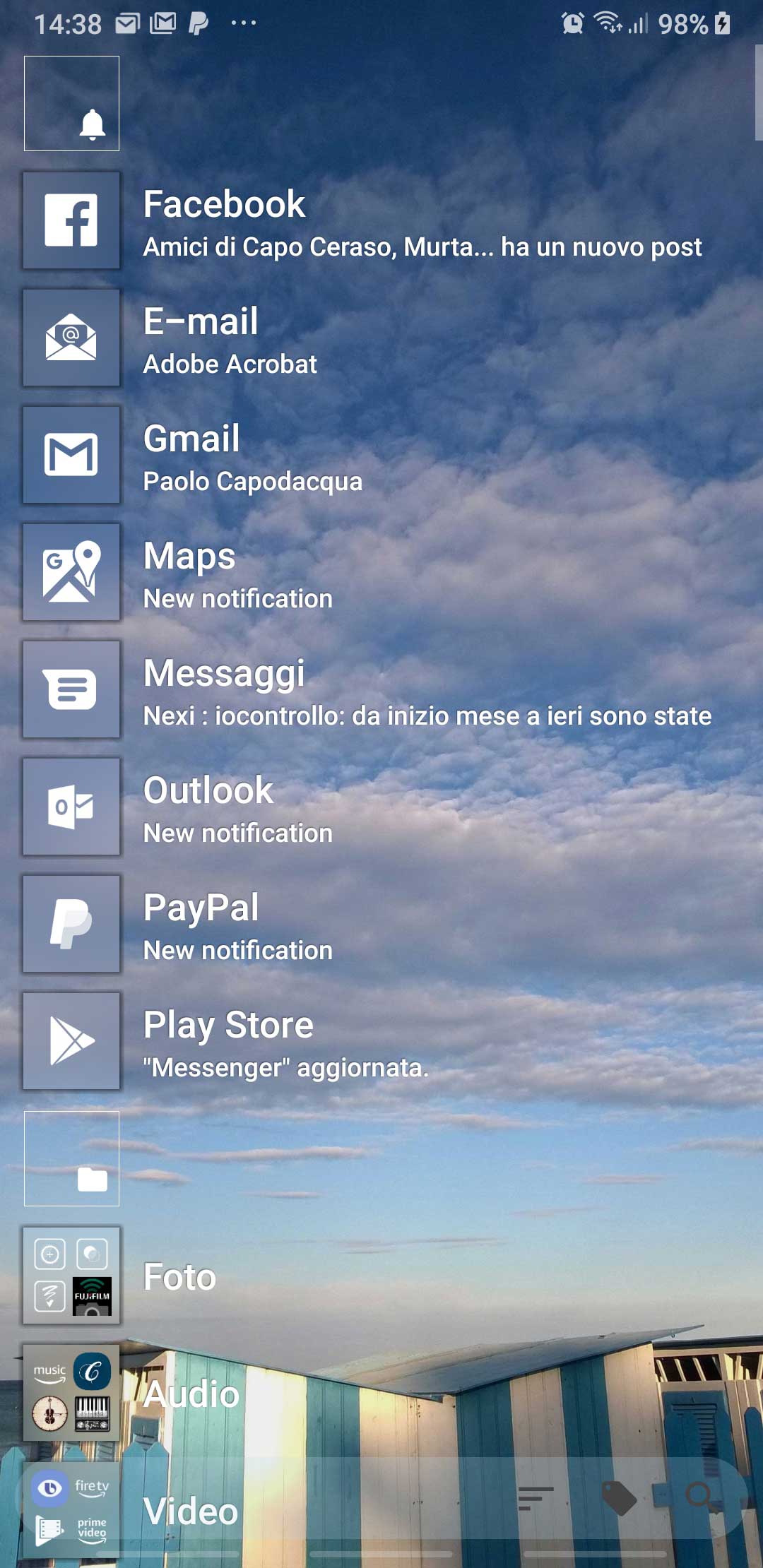Open Play Store
The height and width of the screenshot is (1568, 763).
coord(71,1041)
